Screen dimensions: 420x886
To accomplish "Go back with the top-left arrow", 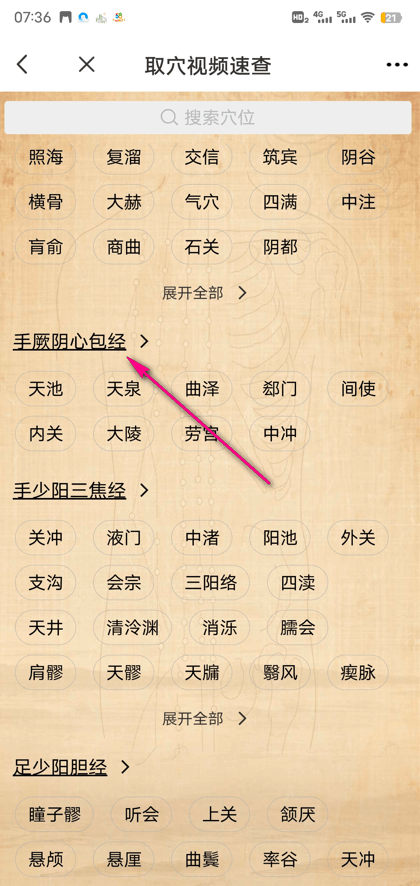I will coord(22,65).
